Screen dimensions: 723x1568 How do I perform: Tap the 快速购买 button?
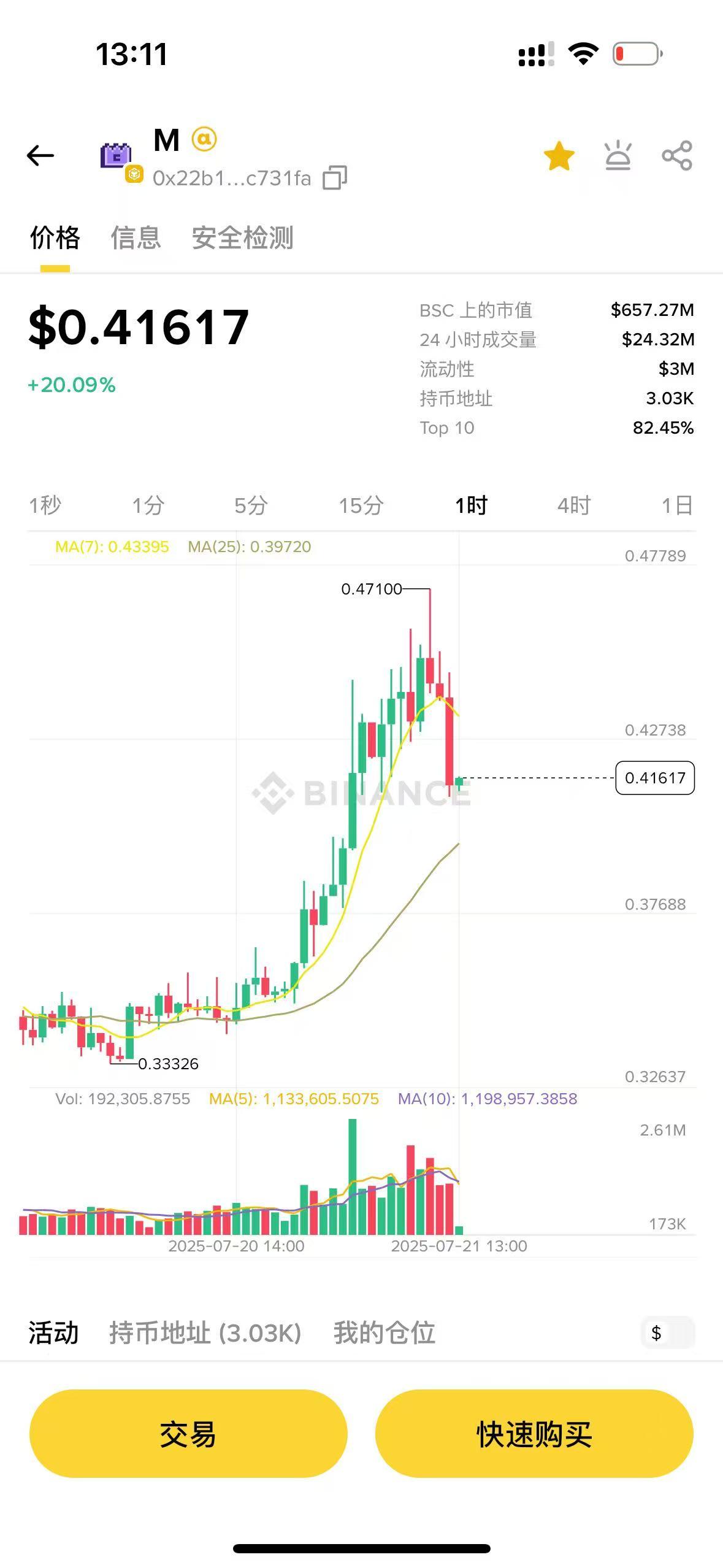point(534,1434)
